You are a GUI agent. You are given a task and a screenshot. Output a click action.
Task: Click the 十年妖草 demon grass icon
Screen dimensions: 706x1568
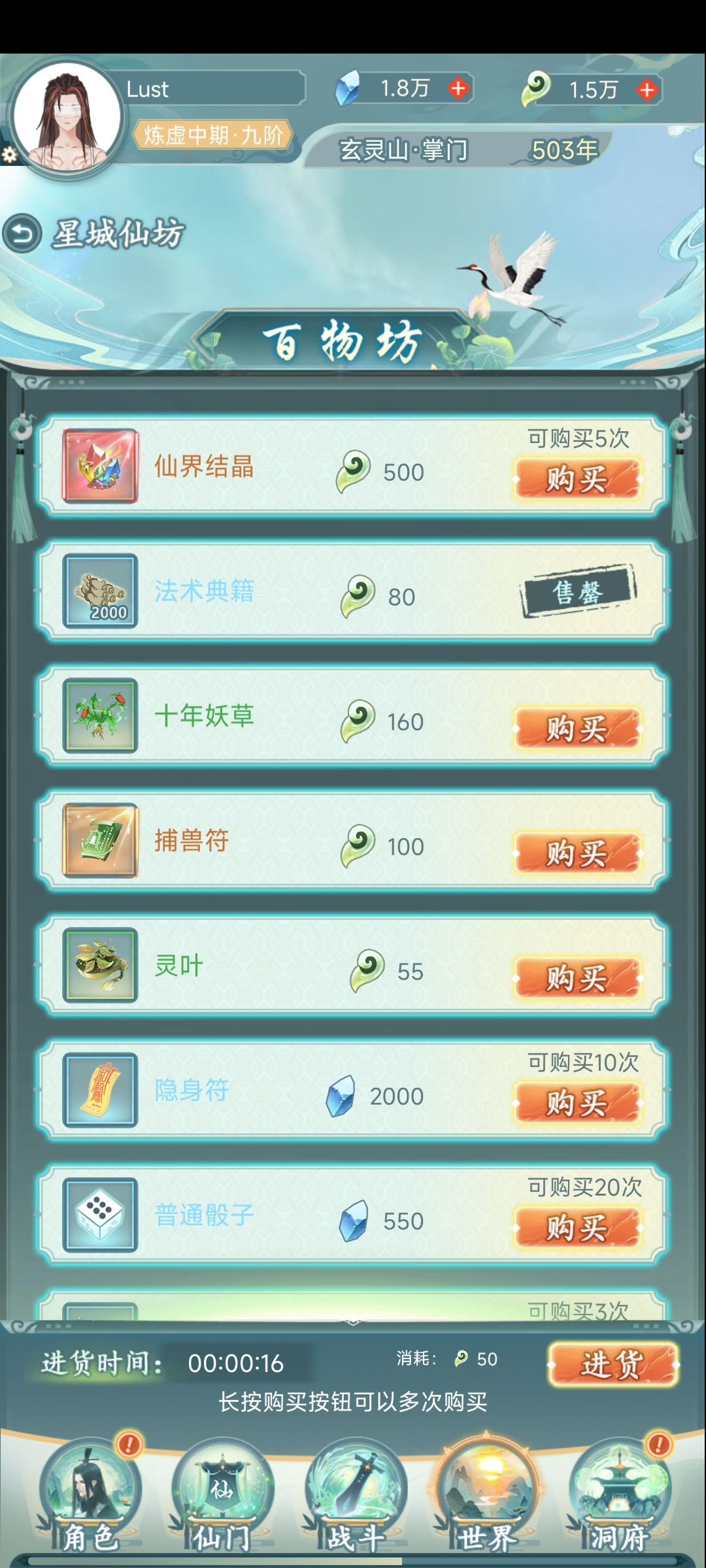[x=99, y=715]
